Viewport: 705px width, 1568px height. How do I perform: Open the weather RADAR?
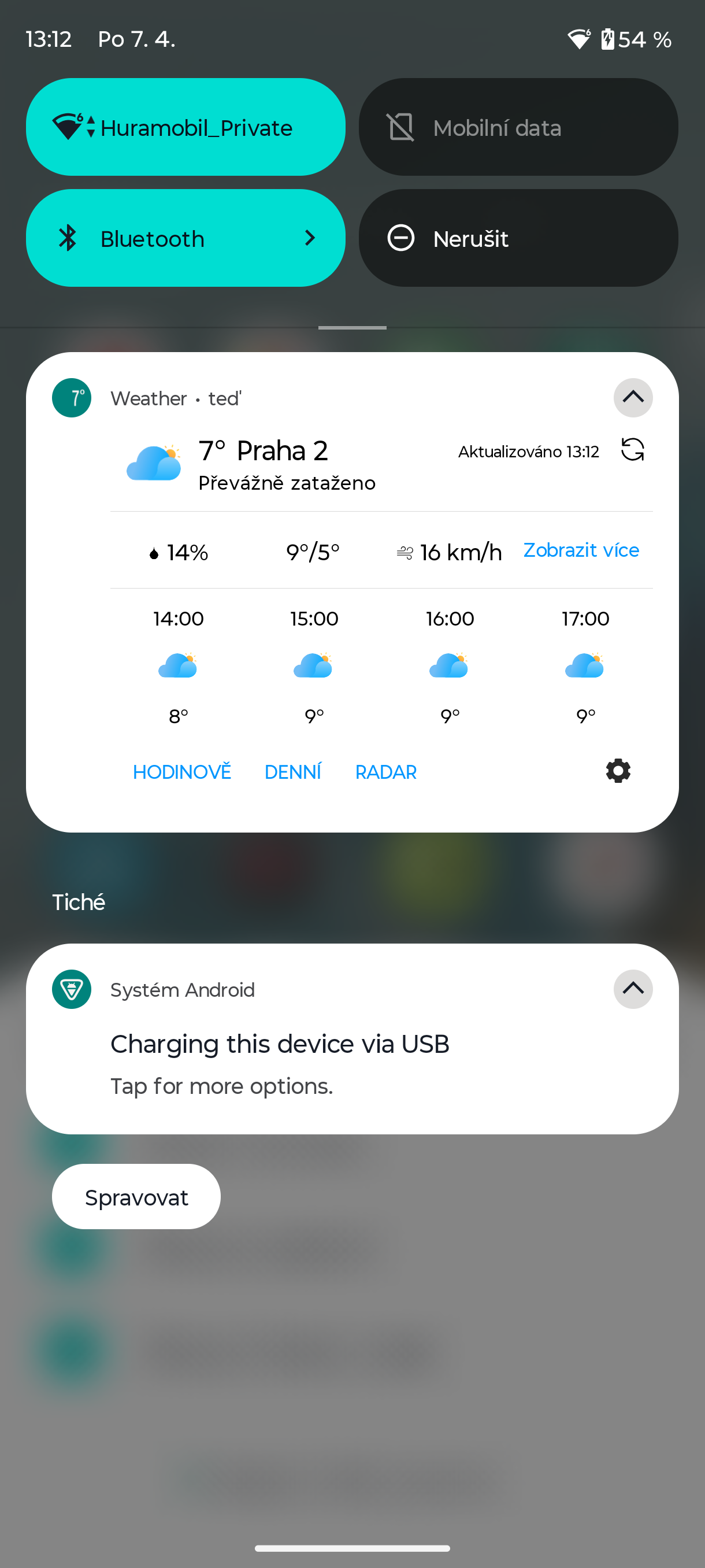[x=385, y=772]
